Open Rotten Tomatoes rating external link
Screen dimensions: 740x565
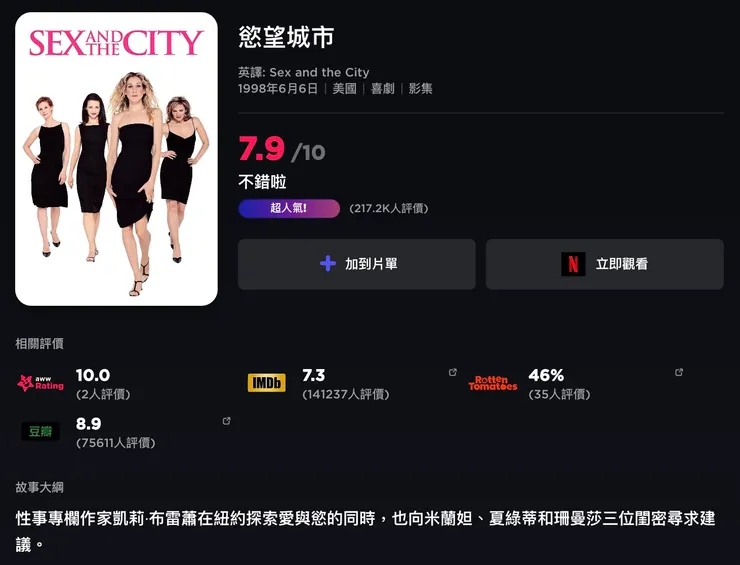coord(679,372)
